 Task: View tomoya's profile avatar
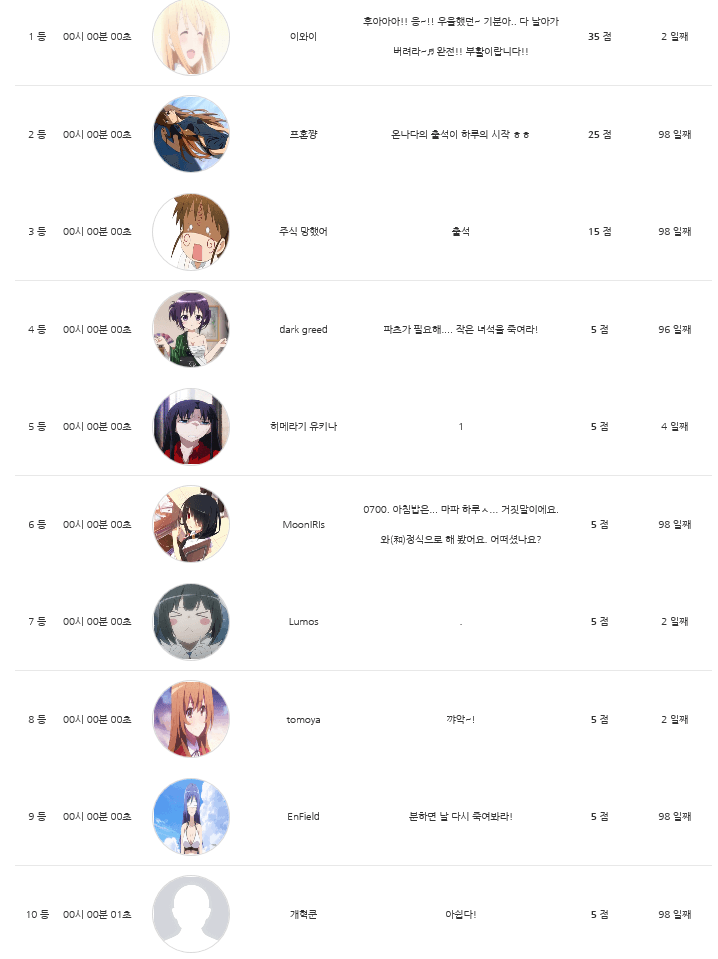point(191,719)
